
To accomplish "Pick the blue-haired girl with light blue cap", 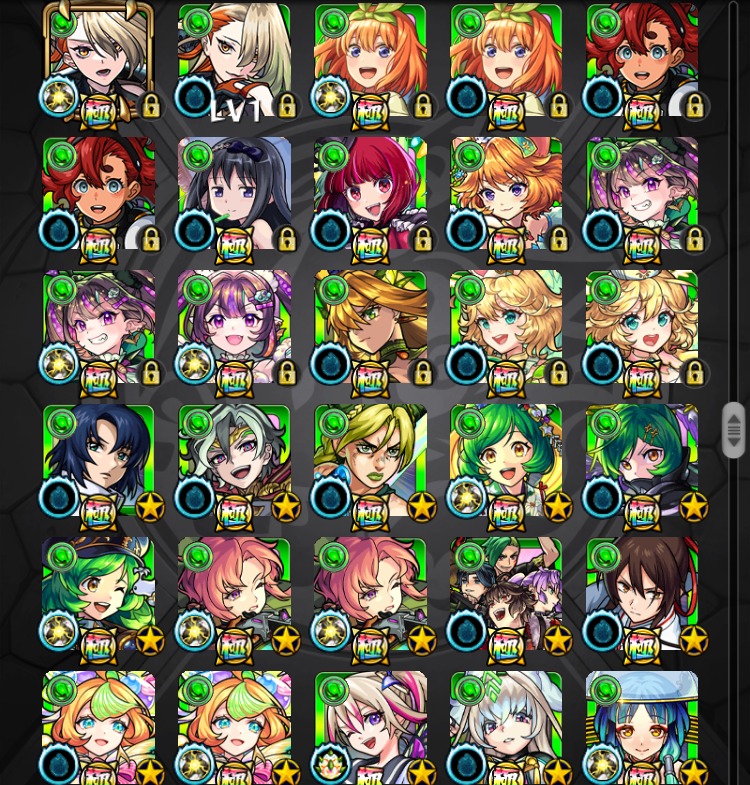I will (x=642, y=725).
